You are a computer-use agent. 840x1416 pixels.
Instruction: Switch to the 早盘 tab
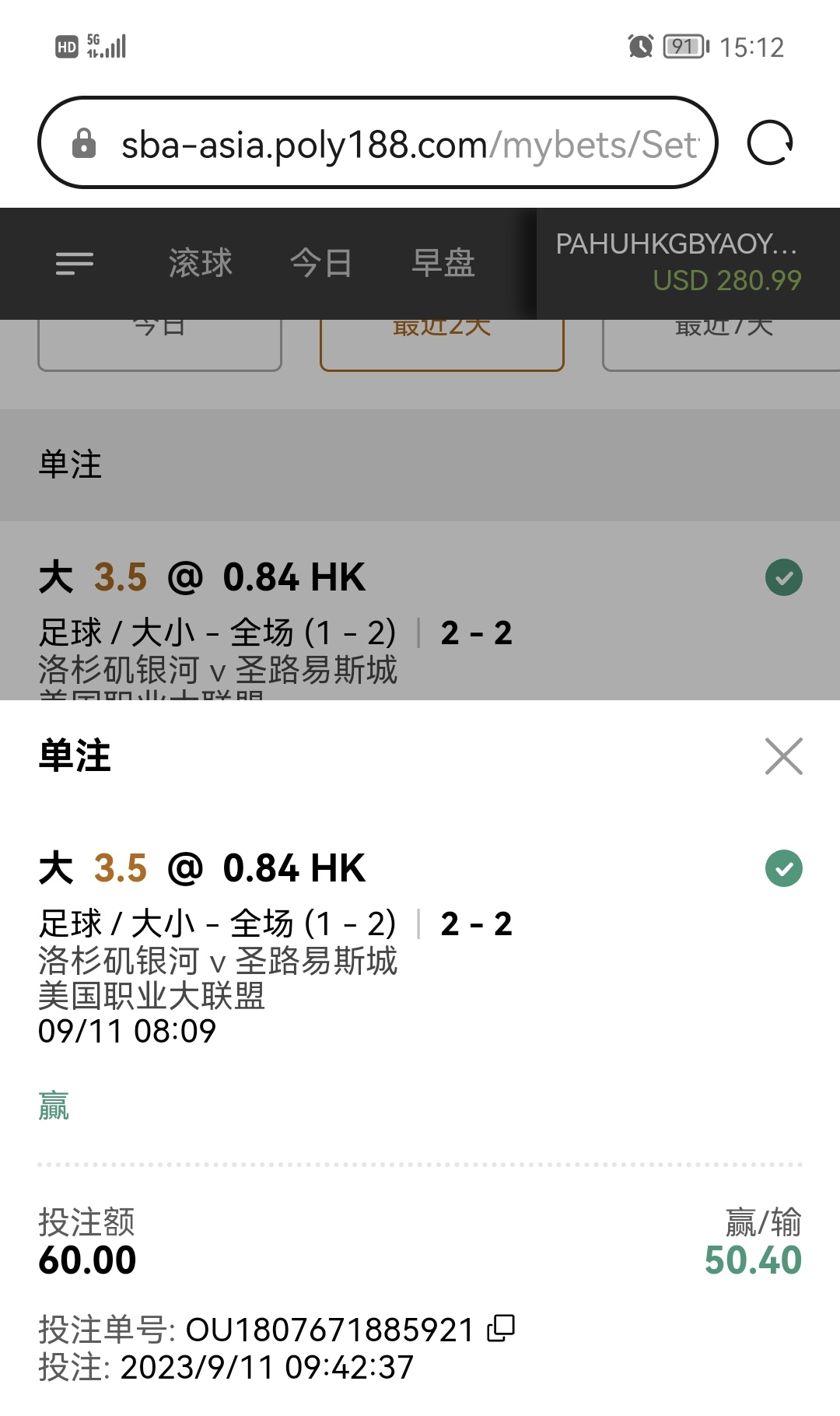pyautogui.click(x=443, y=264)
